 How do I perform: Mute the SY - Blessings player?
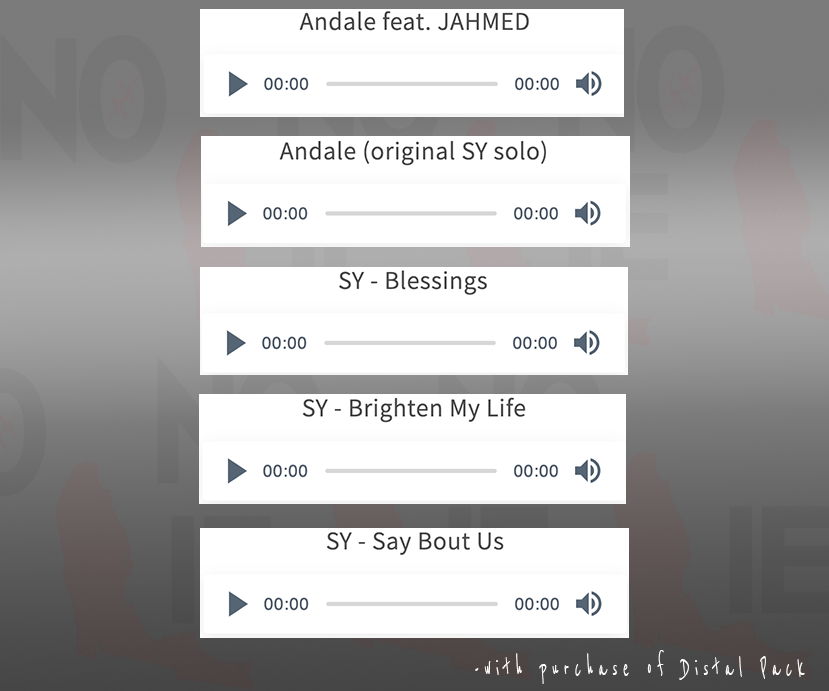[x=586, y=343]
